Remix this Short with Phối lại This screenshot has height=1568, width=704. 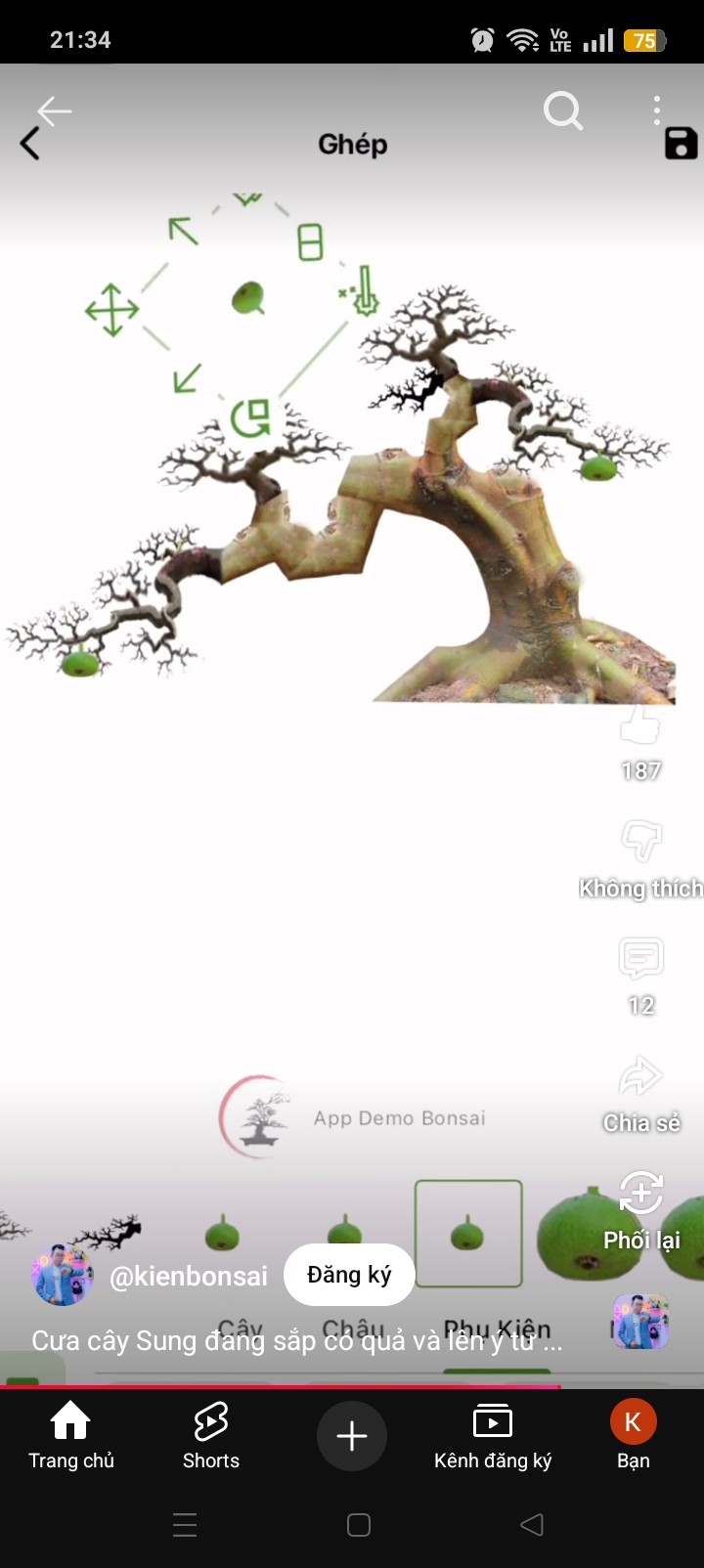[x=640, y=1195]
